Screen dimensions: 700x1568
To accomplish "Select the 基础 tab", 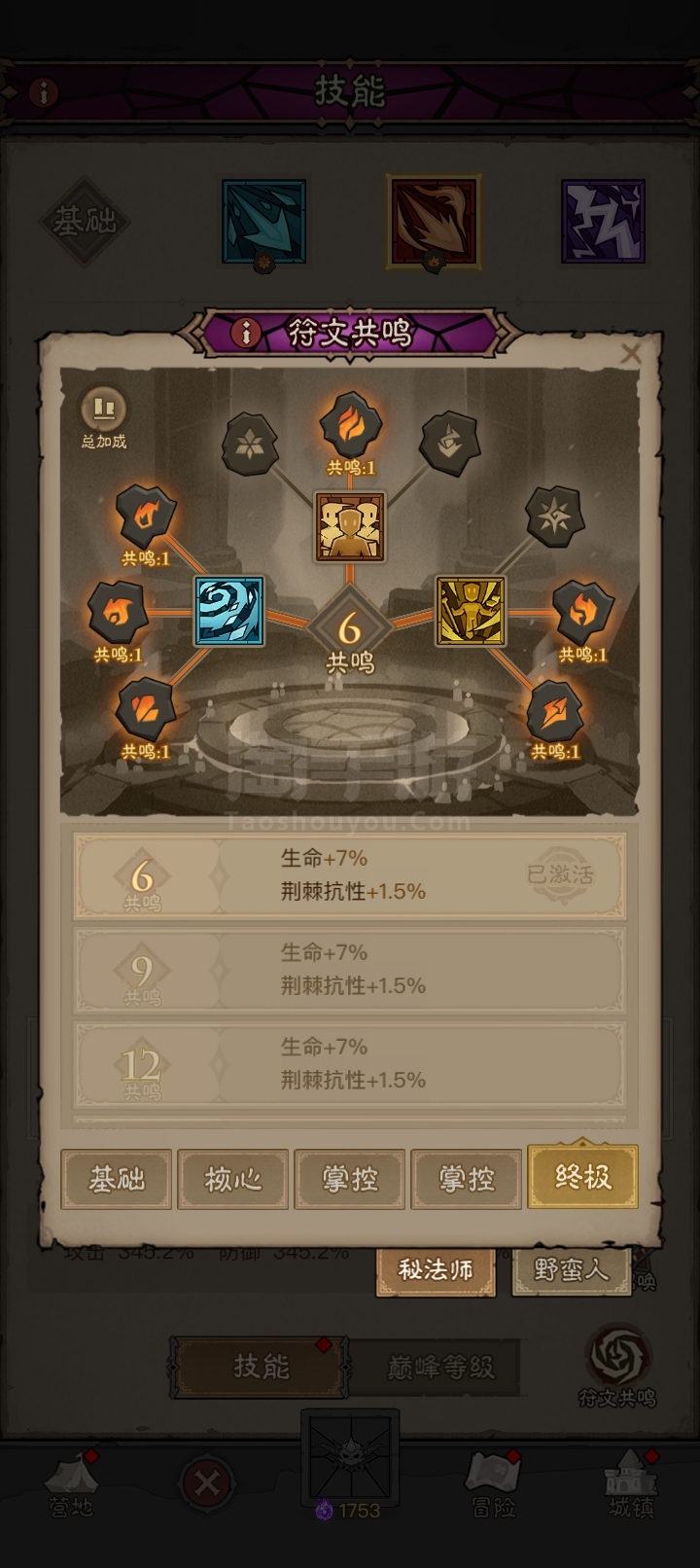I will 117,1179.
